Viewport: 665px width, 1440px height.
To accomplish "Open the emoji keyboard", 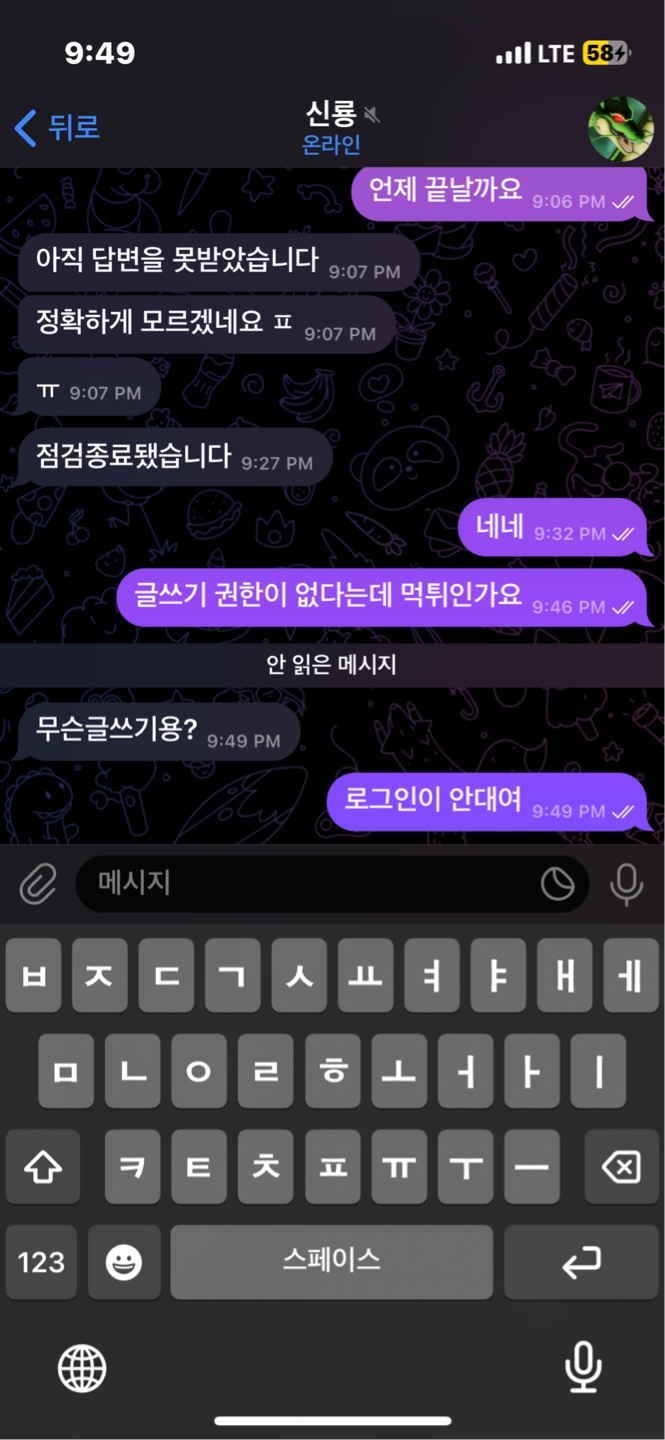I will click(124, 1262).
